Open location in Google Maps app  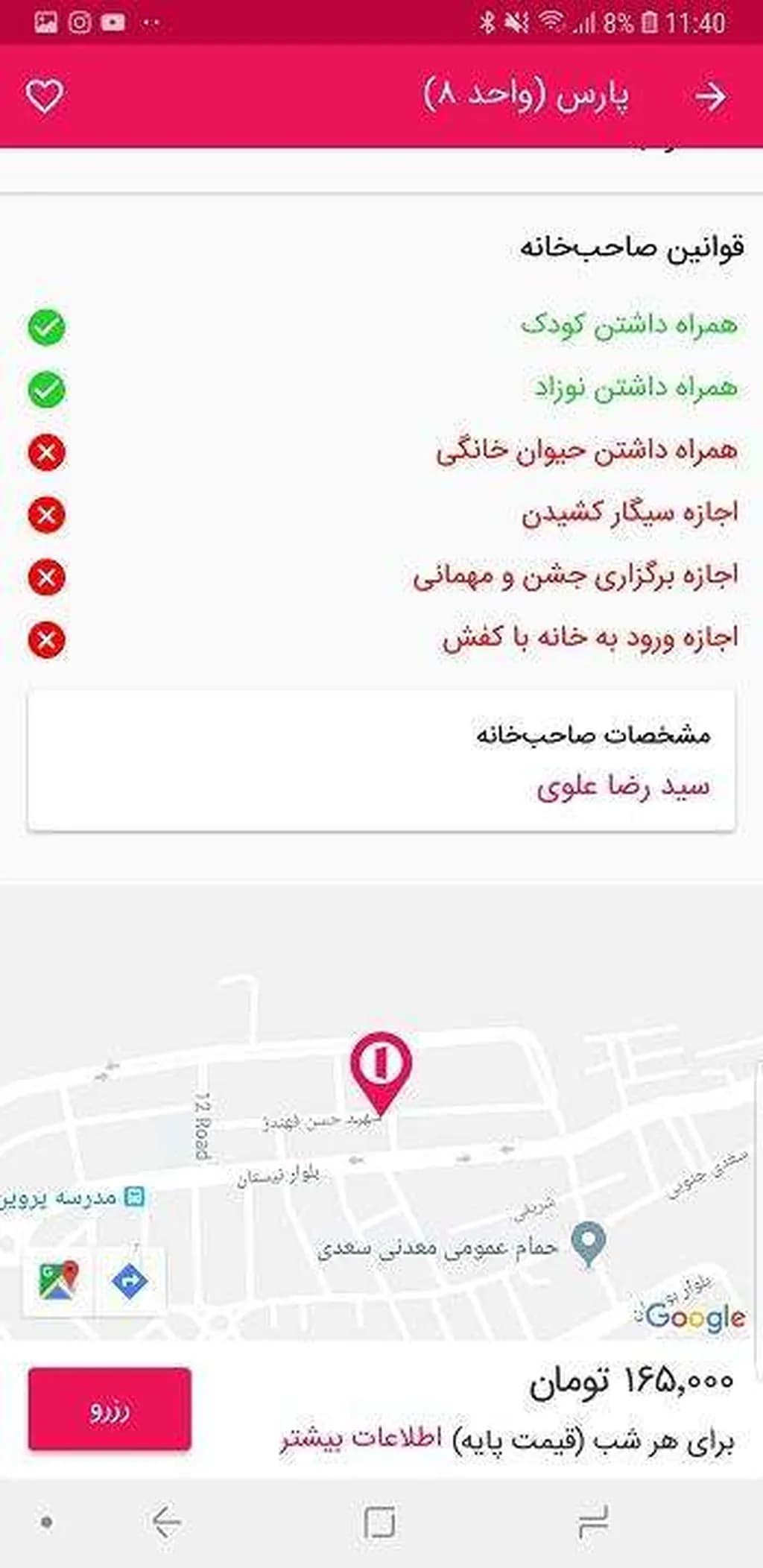pos(59,1281)
